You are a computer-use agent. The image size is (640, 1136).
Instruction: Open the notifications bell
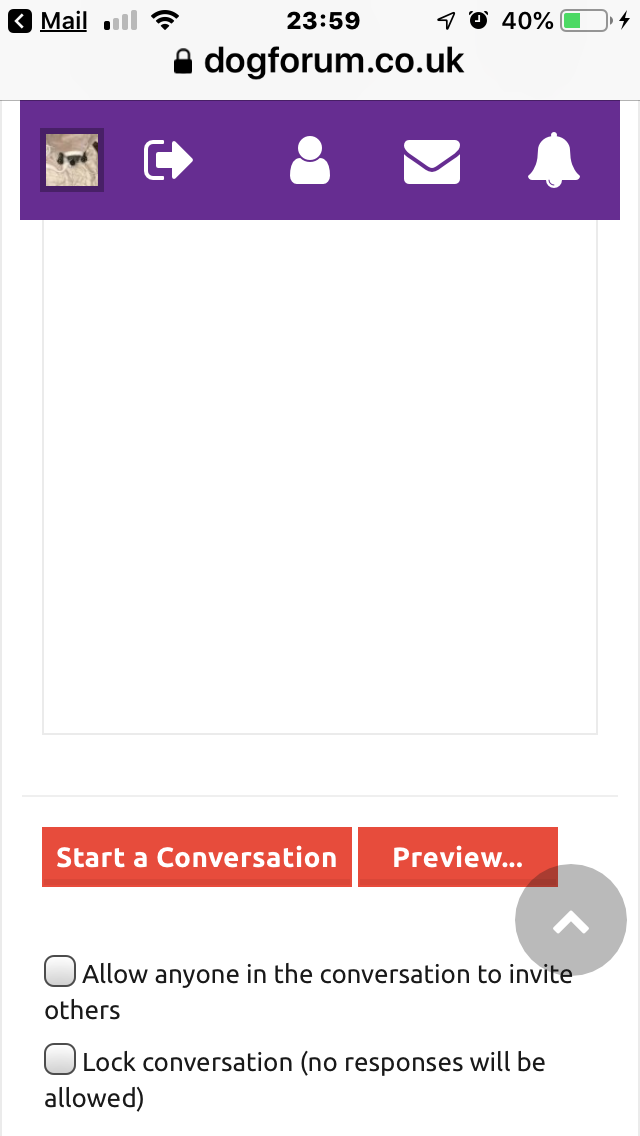click(x=554, y=160)
